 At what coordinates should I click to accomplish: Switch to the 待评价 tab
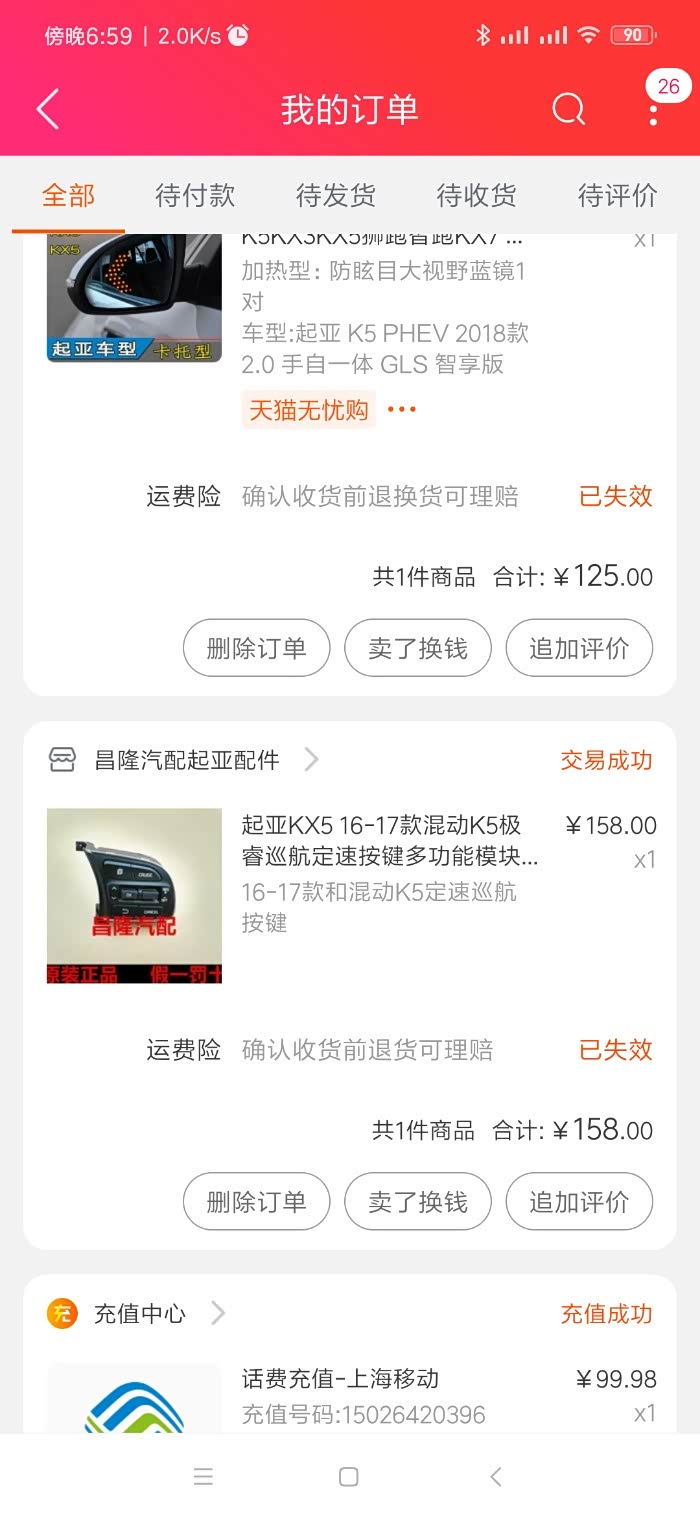[617, 195]
